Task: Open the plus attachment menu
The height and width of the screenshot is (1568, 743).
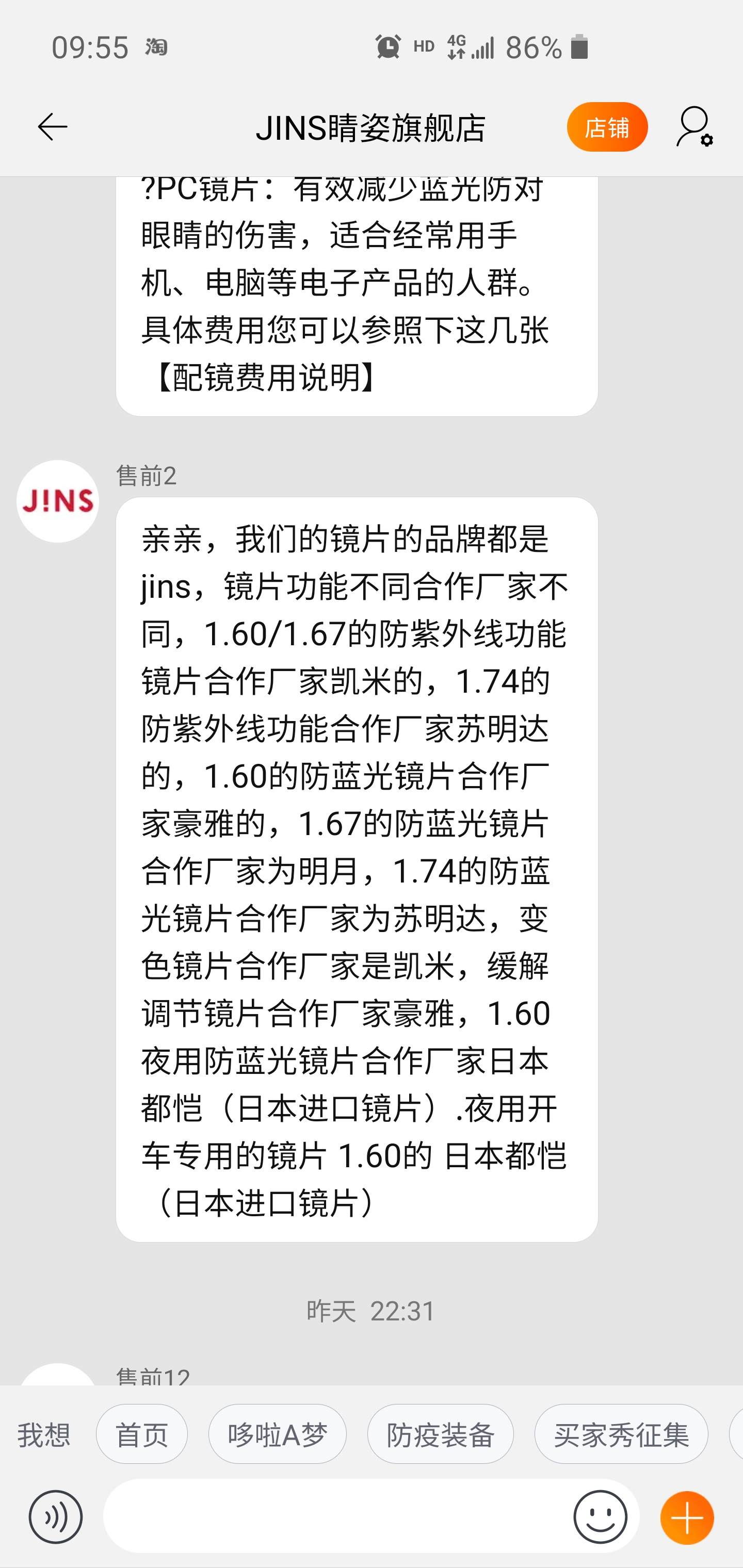Action: point(687,1517)
